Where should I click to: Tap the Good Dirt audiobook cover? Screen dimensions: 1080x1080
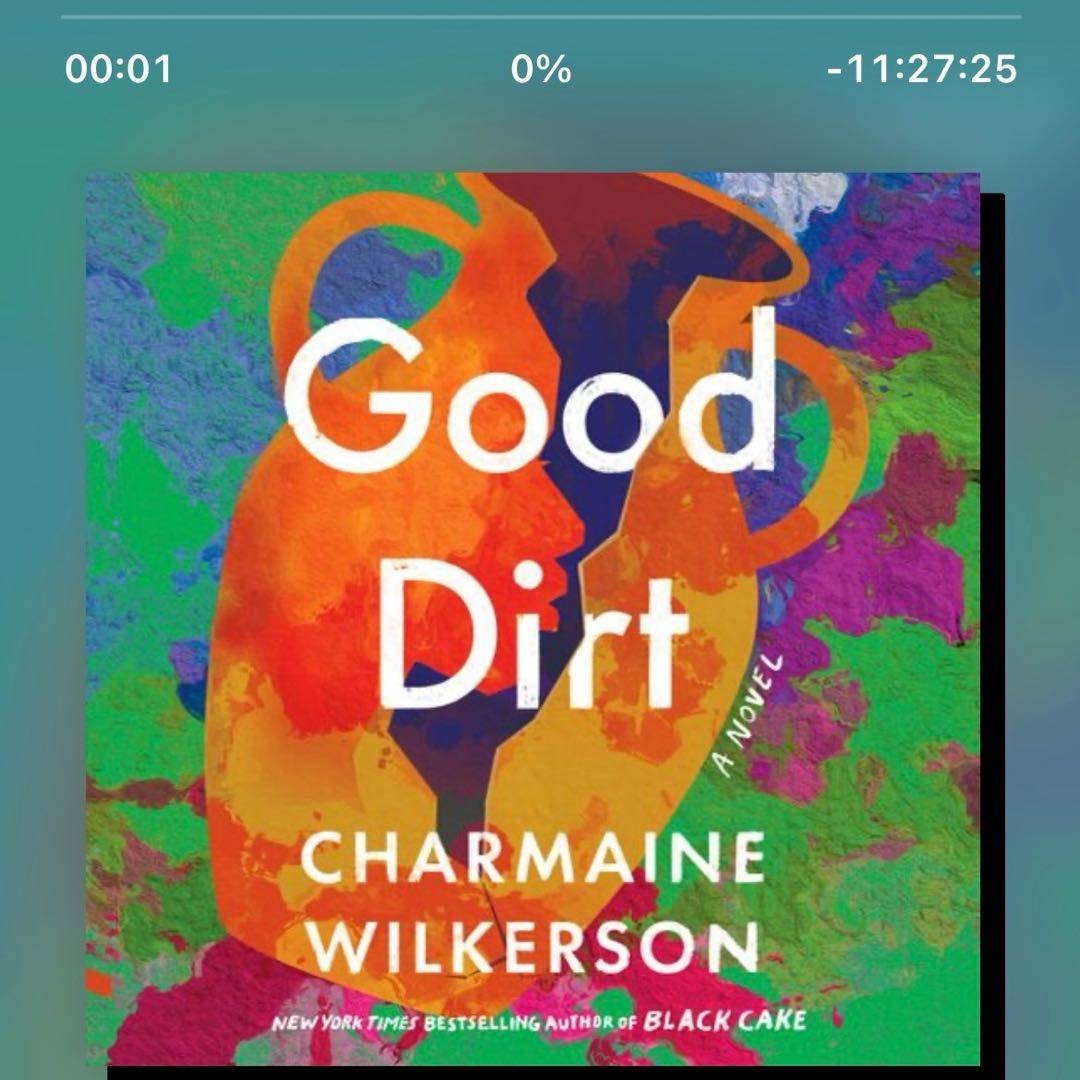pyautogui.click(x=532, y=618)
